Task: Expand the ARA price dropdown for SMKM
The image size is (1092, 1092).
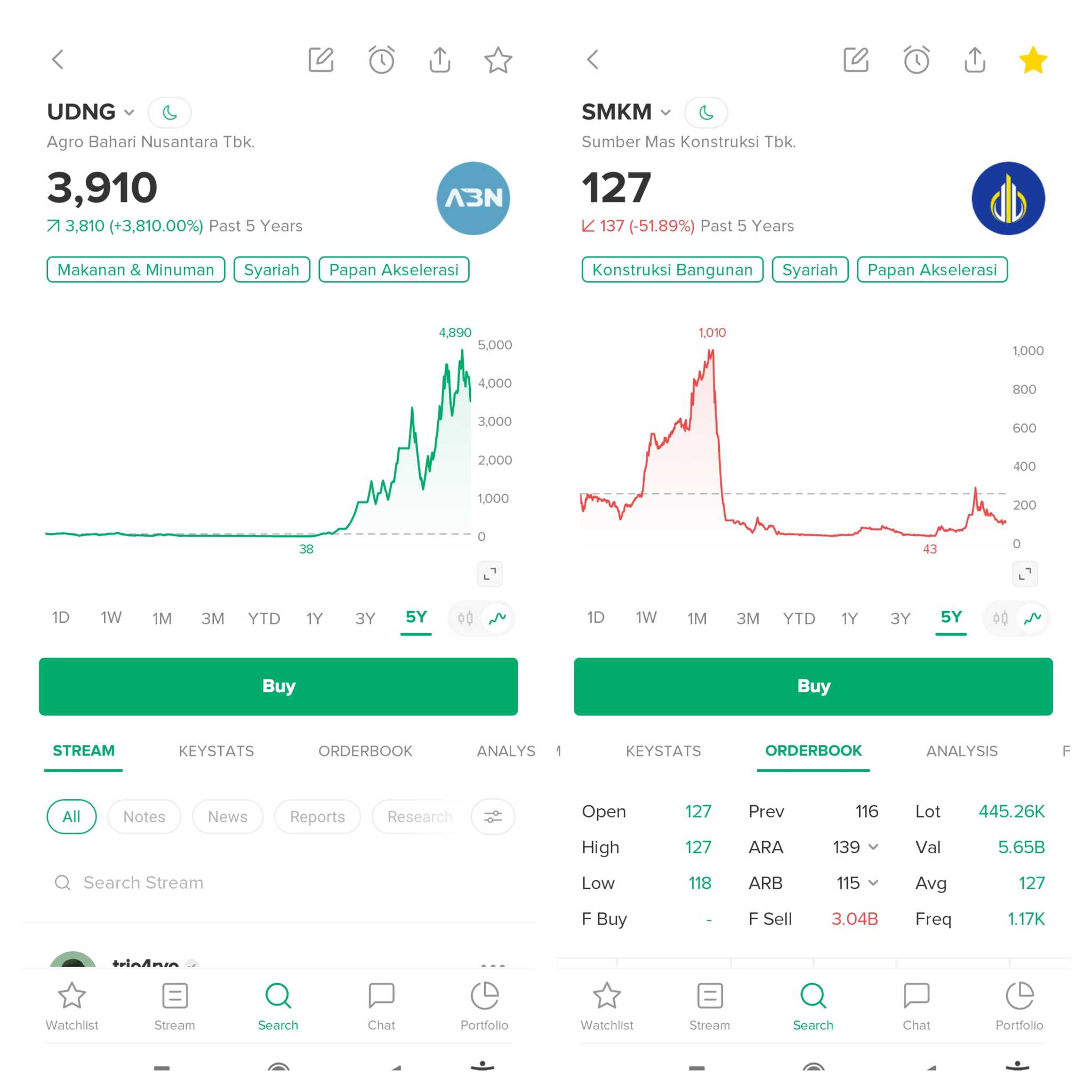Action: point(873,847)
